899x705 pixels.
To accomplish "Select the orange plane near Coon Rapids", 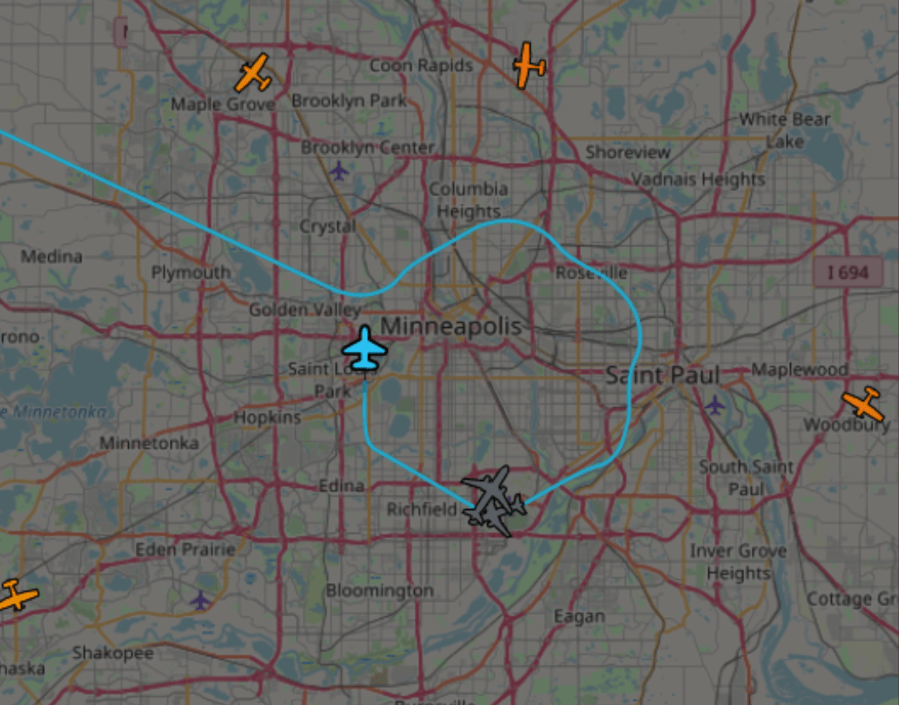I will tap(528, 66).
